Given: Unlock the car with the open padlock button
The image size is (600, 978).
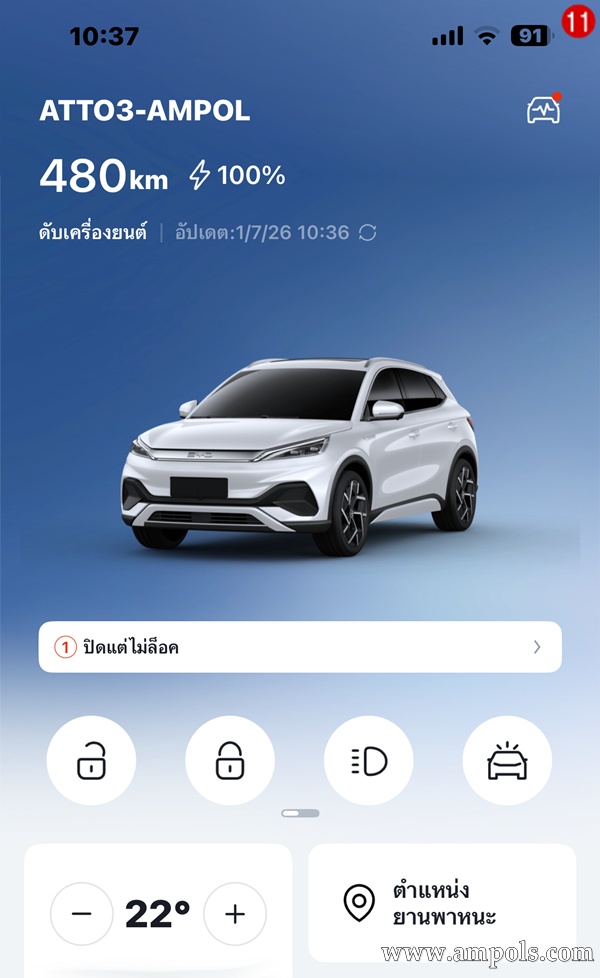Looking at the screenshot, I should [91, 760].
